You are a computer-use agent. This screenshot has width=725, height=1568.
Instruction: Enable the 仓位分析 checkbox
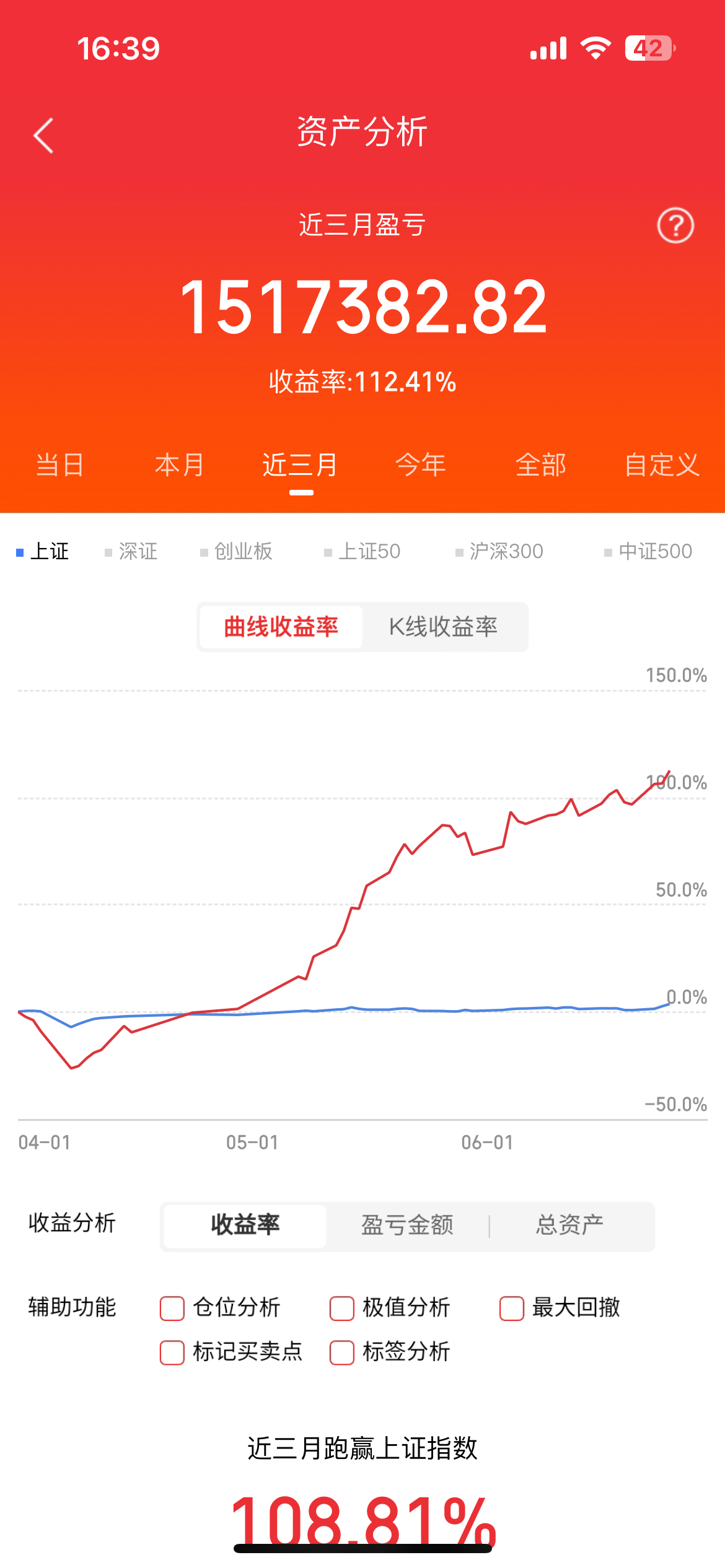coord(172,1308)
